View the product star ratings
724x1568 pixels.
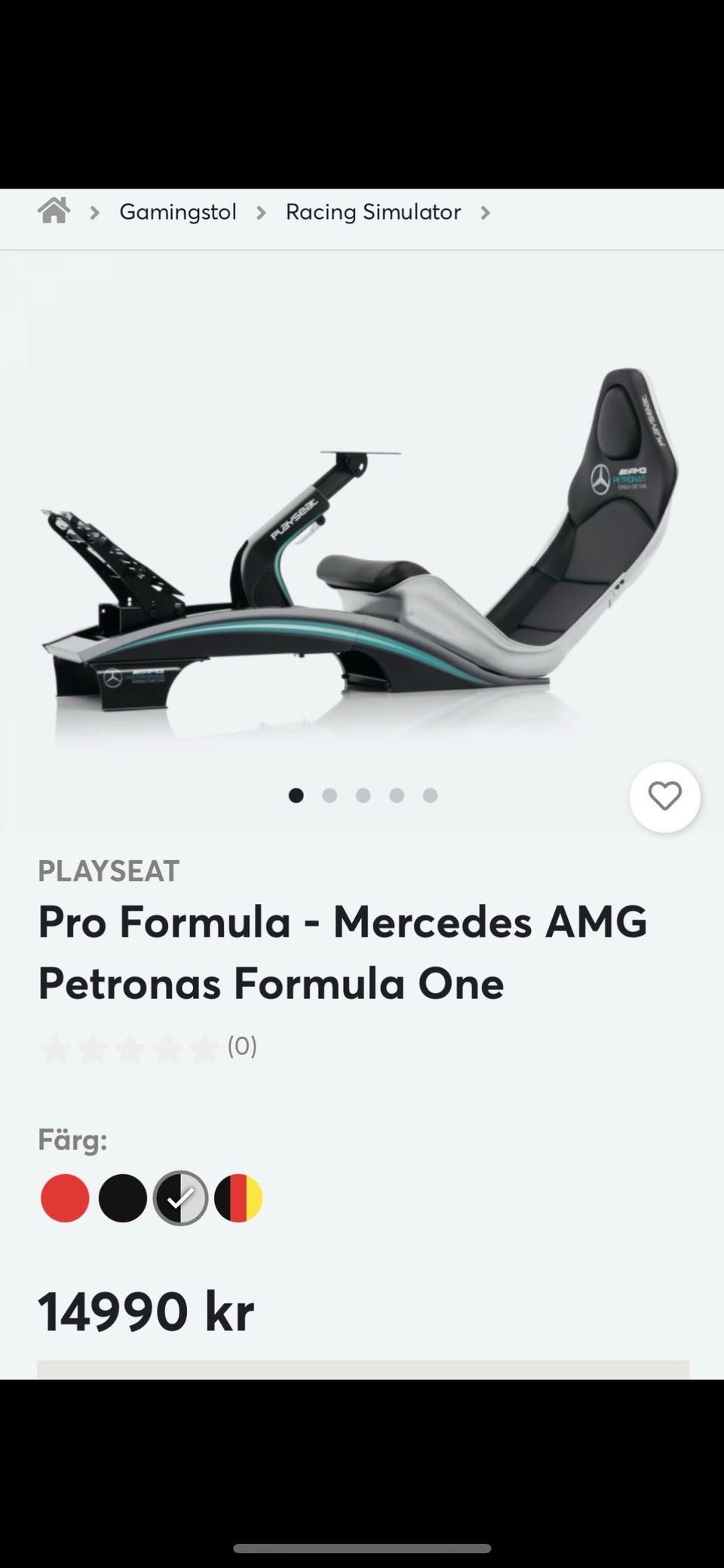point(130,1048)
